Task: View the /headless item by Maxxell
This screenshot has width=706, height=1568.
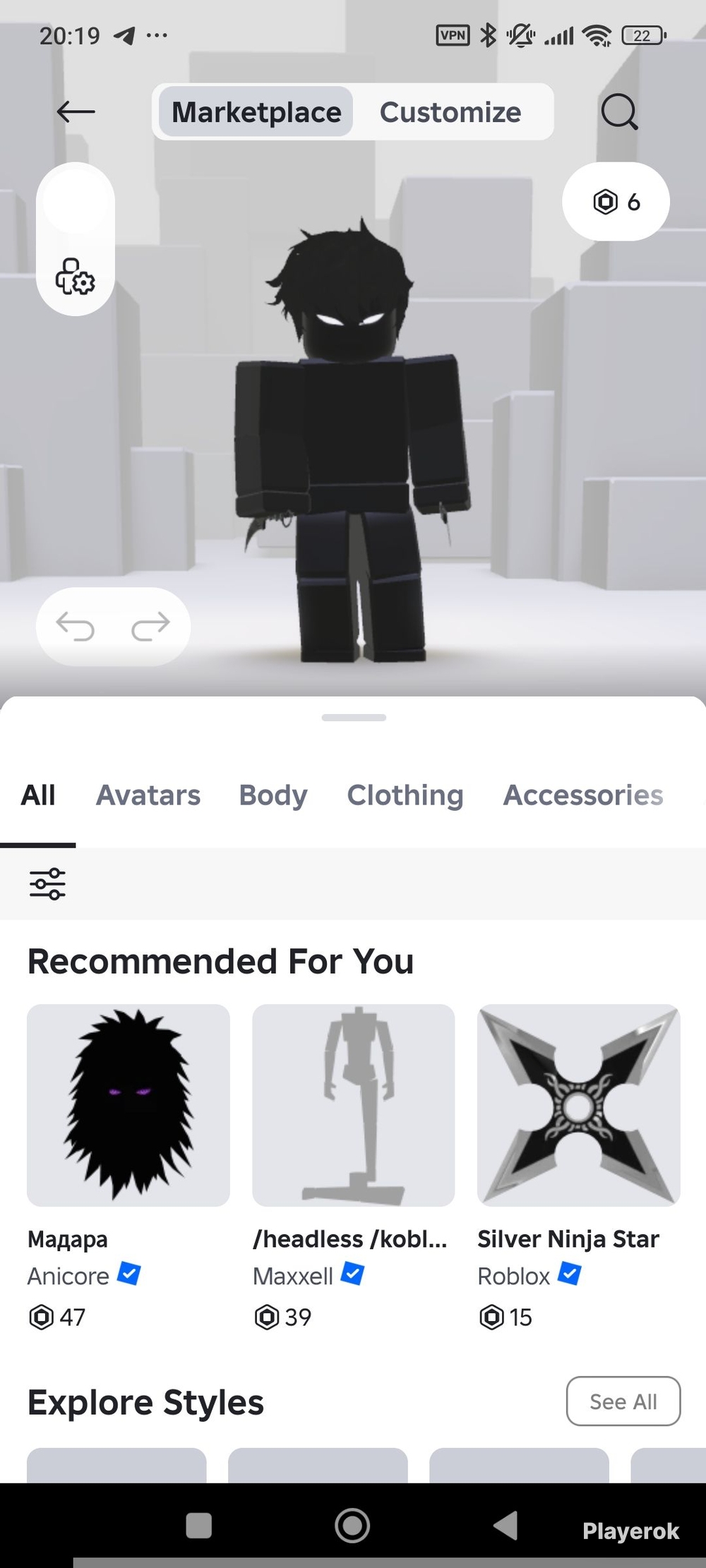Action: tap(353, 1105)
